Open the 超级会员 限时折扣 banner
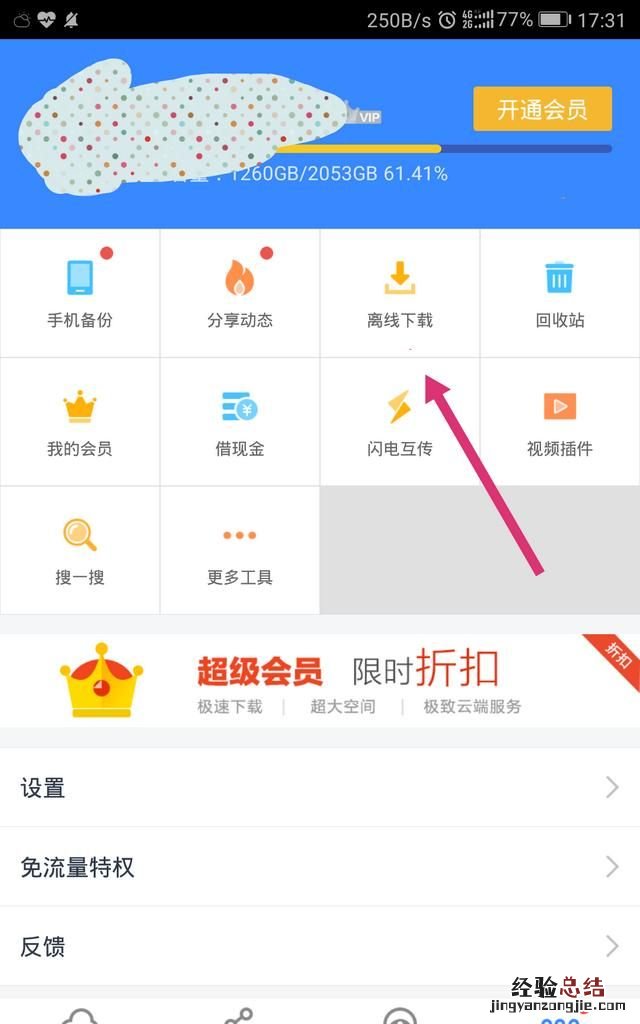 [320, 679]
